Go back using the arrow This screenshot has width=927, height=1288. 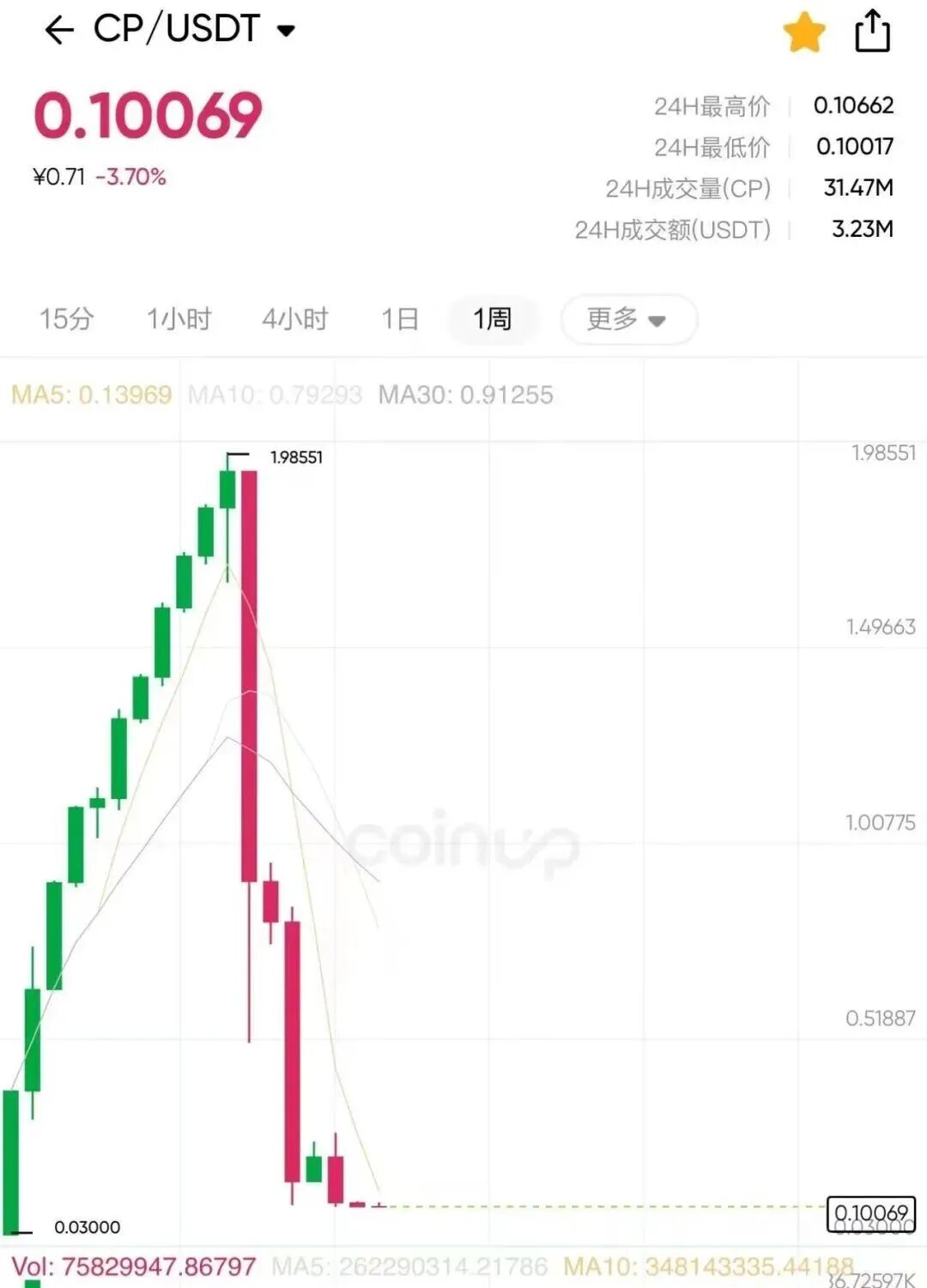tap(58, 31)
